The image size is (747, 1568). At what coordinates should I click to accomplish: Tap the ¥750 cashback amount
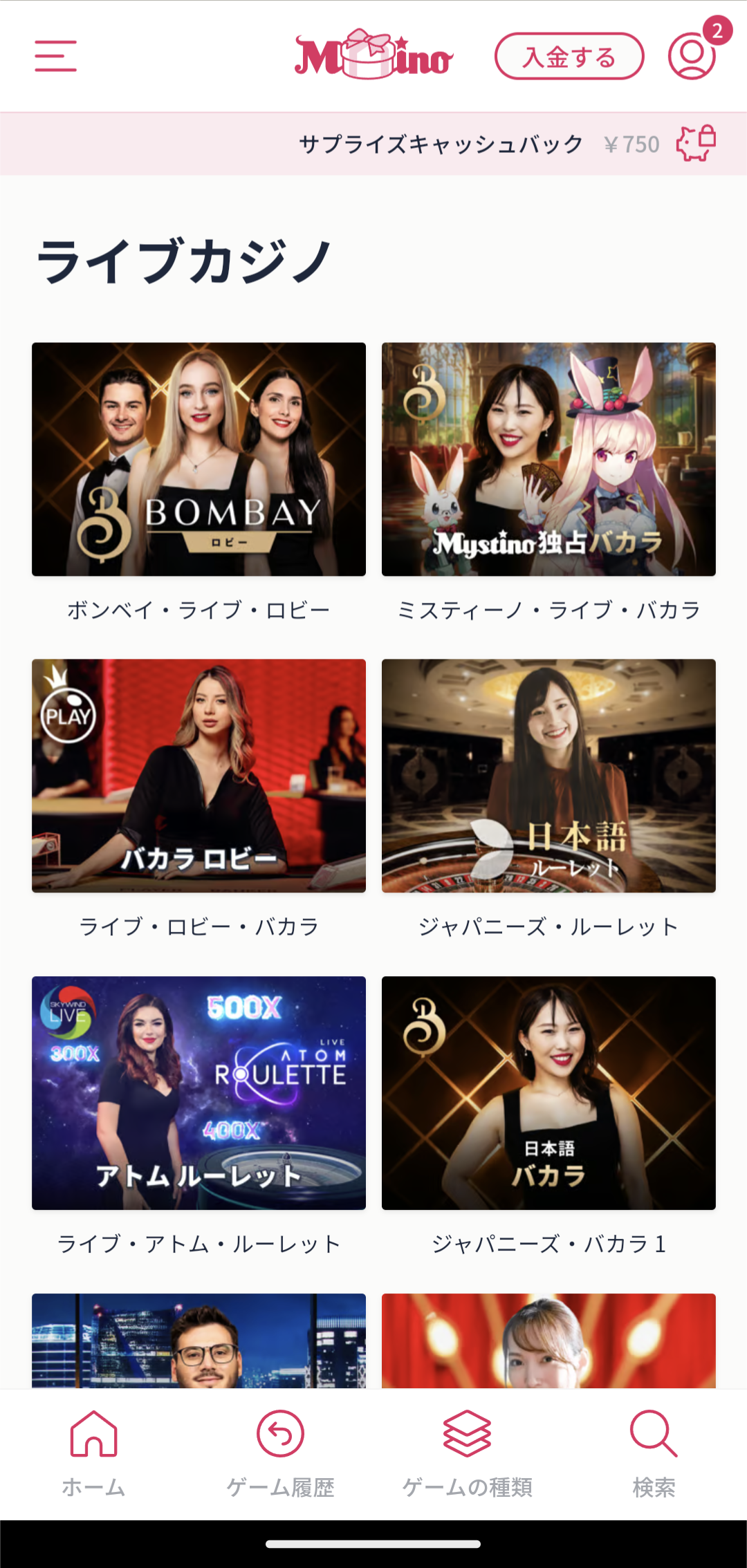631,144
